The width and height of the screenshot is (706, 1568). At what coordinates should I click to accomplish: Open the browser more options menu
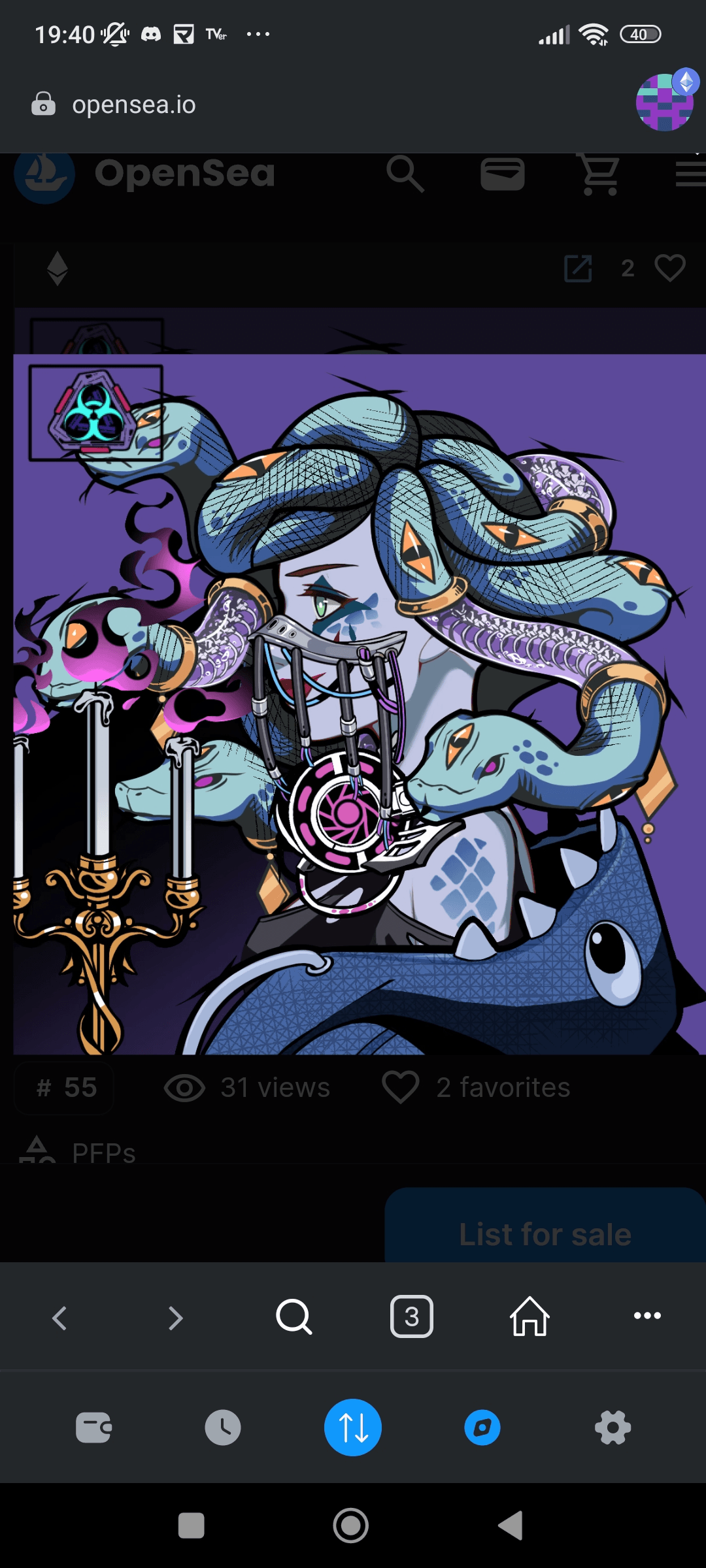[647, 1316]
